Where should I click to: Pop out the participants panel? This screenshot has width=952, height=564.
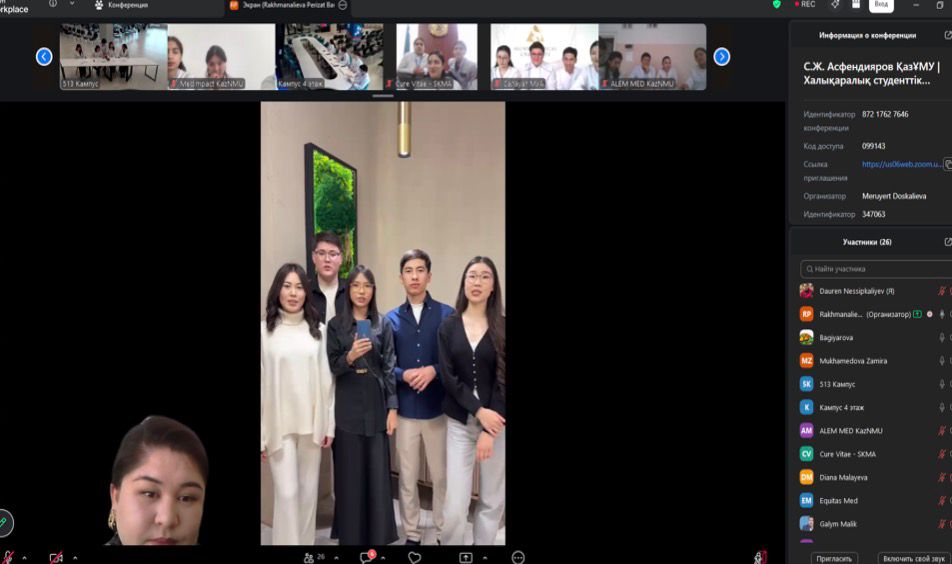947,242
